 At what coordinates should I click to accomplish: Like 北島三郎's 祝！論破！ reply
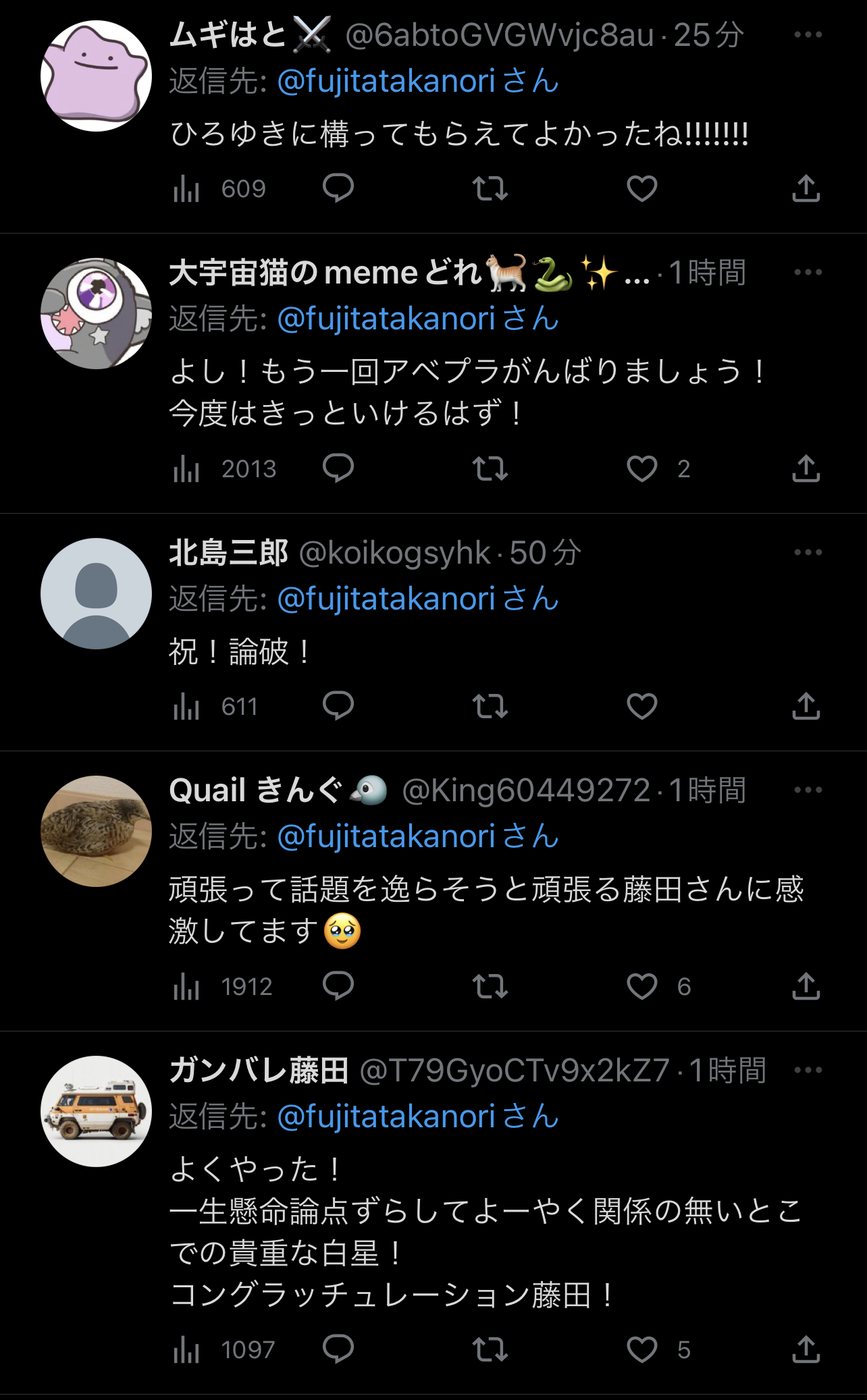coord(641,706)
